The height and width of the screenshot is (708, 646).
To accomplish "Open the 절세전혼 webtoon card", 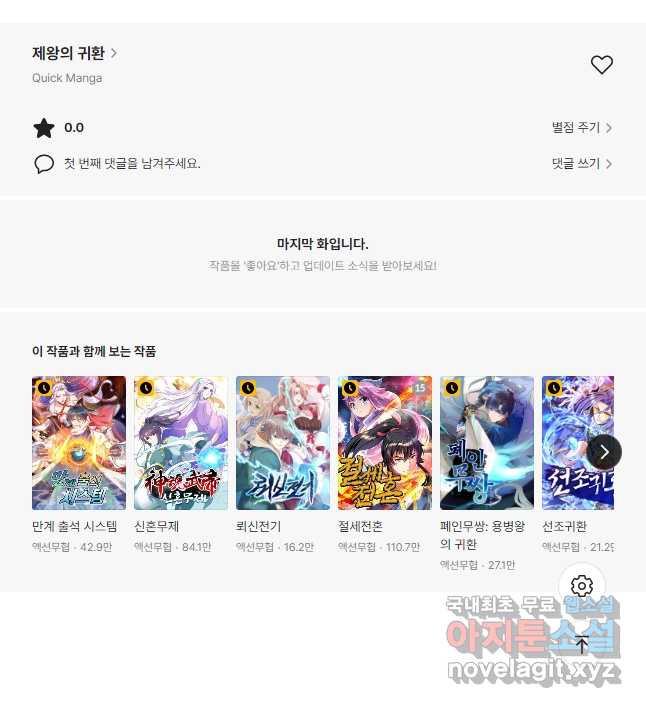I will pos(385,443).
